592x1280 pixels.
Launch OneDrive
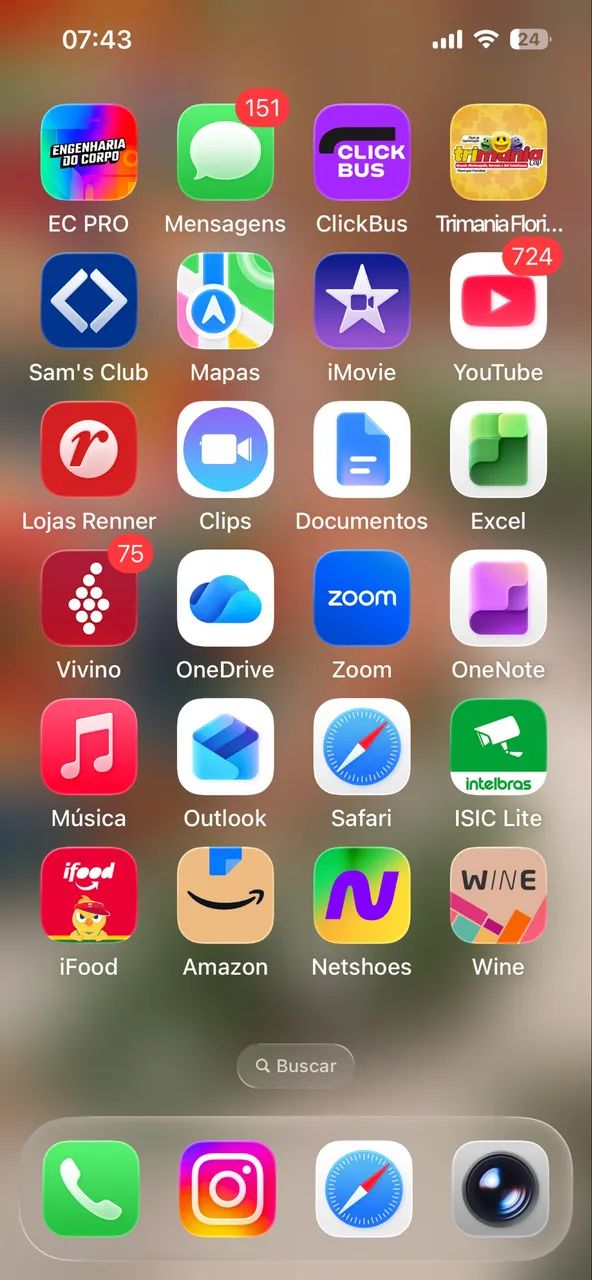(x=225, y=598)
